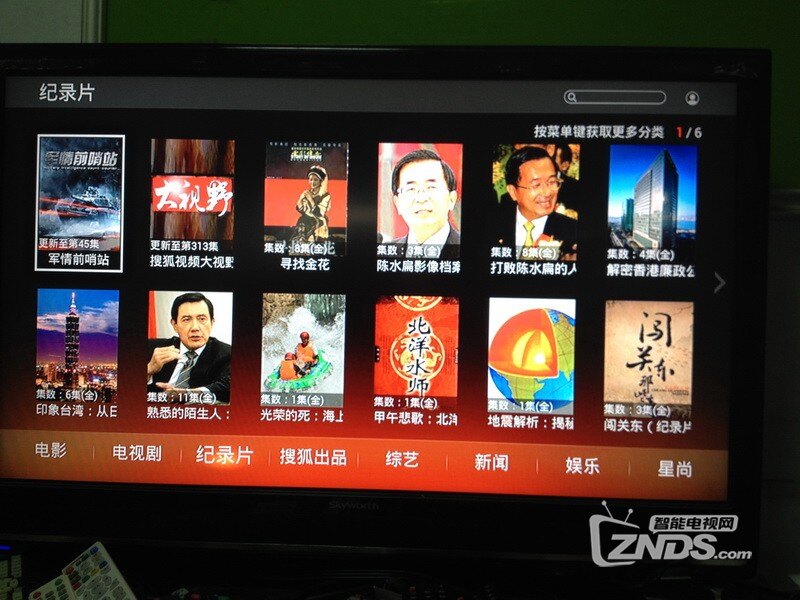The width and height of the screenshot is (800, 600).
Task: Open the search box at top
Action: click(x=614, y=97)
